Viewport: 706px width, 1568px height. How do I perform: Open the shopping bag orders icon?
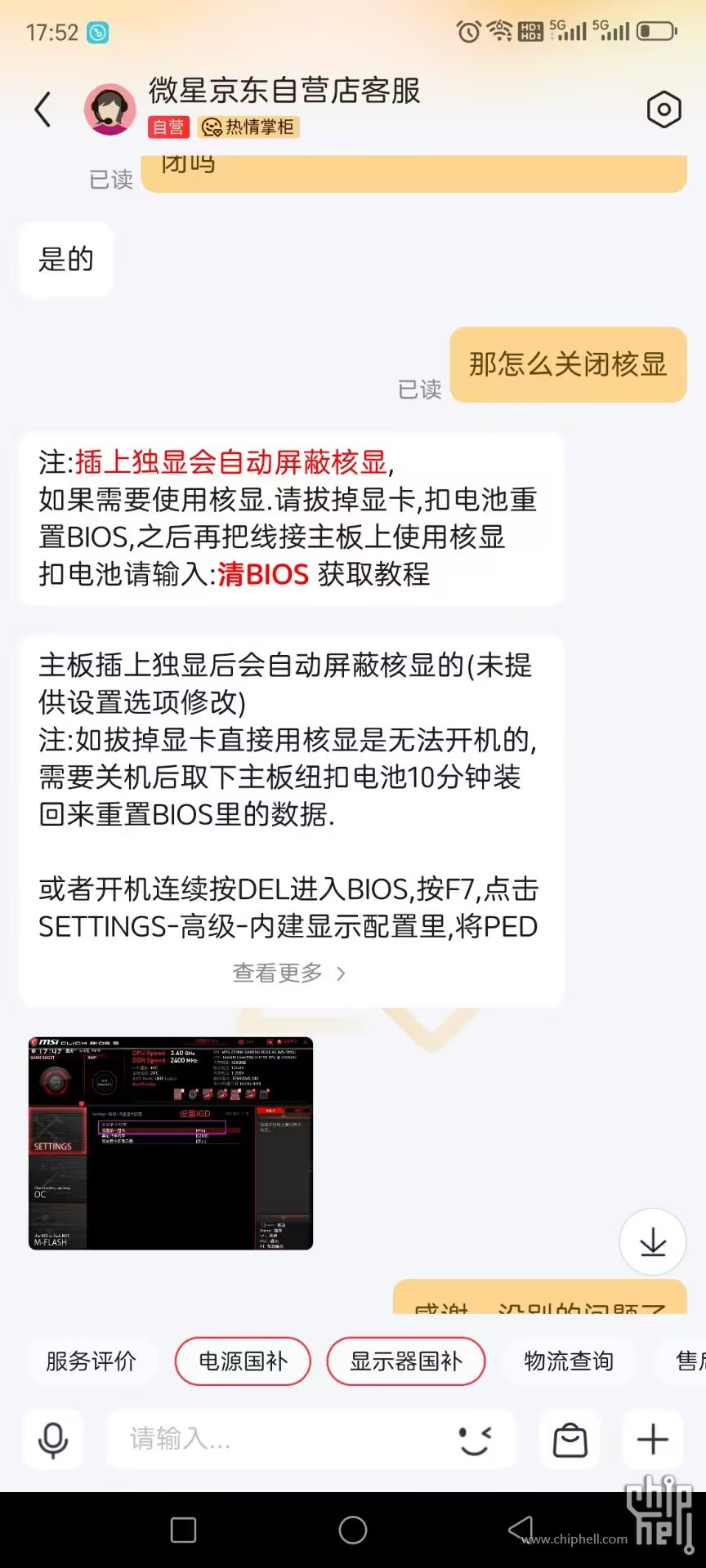(570, 1440)
